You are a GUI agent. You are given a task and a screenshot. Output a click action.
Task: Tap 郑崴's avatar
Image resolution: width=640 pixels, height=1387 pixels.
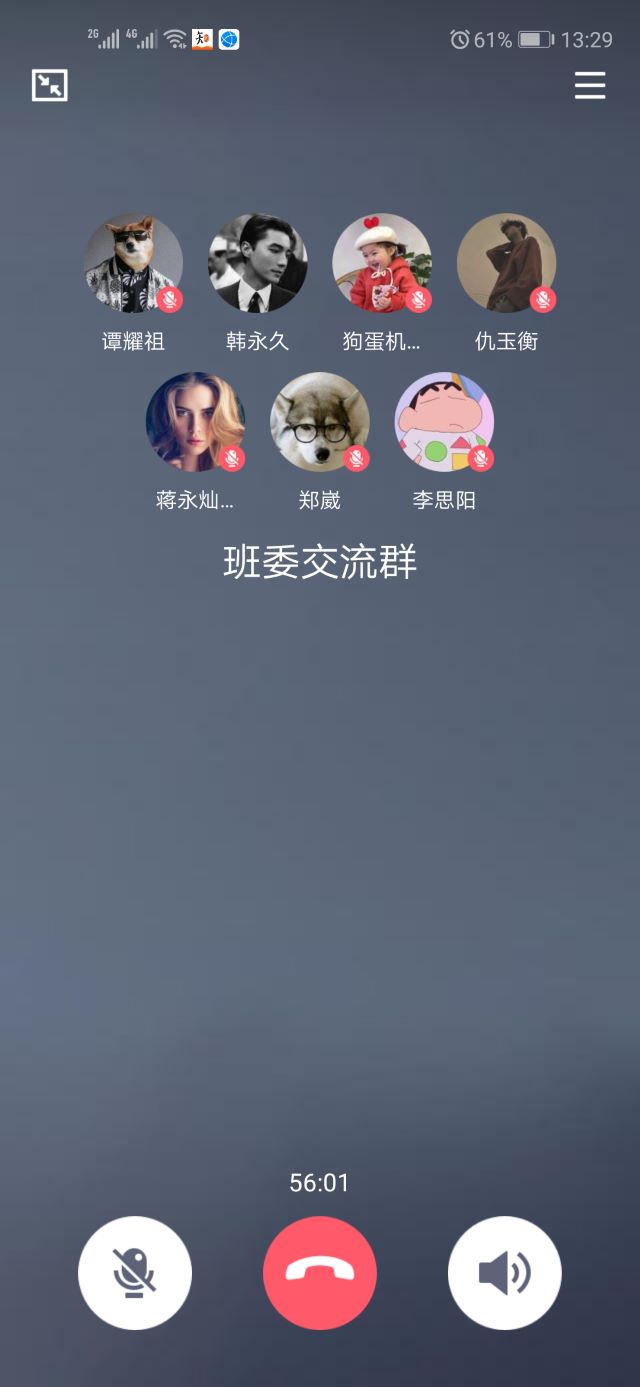pyautogui.click(x=320, y=422)
